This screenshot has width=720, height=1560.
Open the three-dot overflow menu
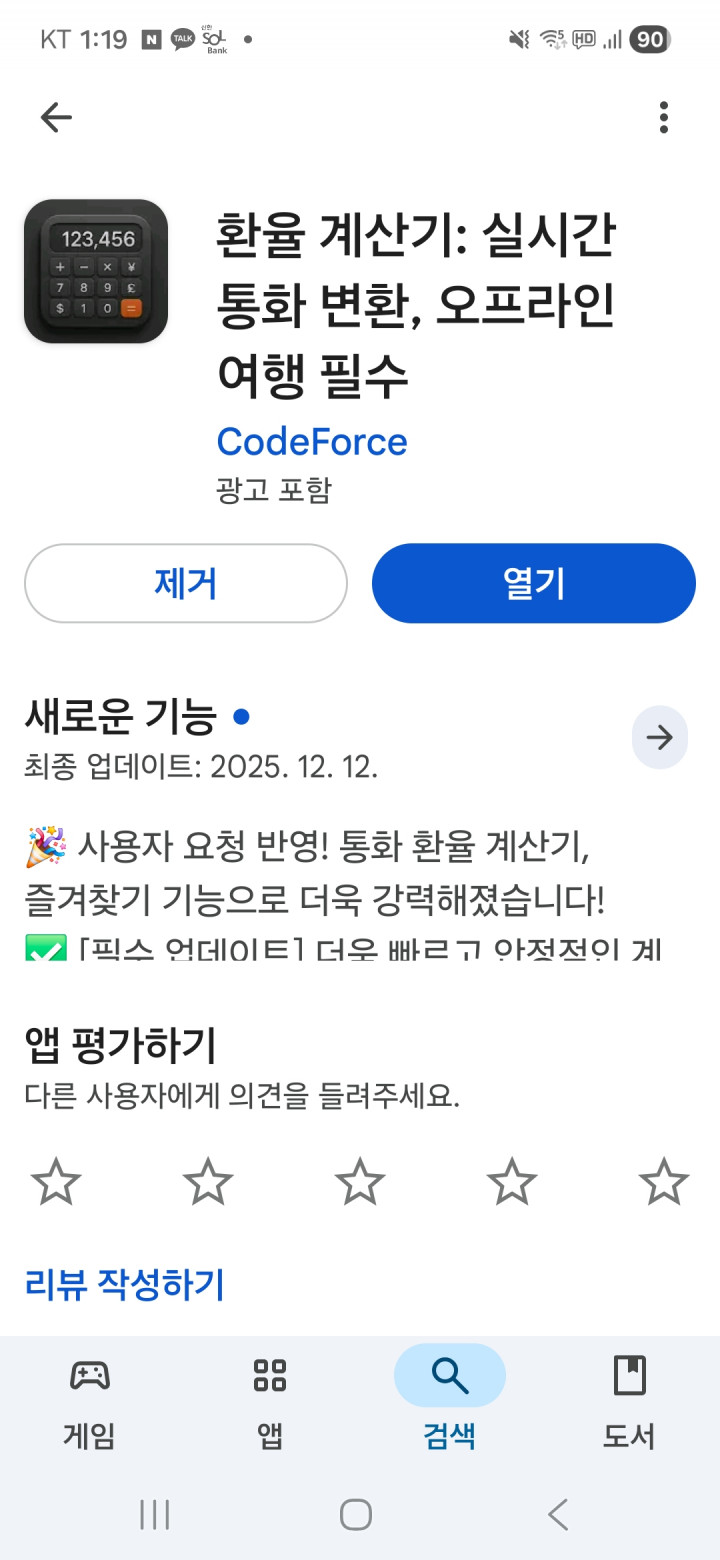pos(663,118)
